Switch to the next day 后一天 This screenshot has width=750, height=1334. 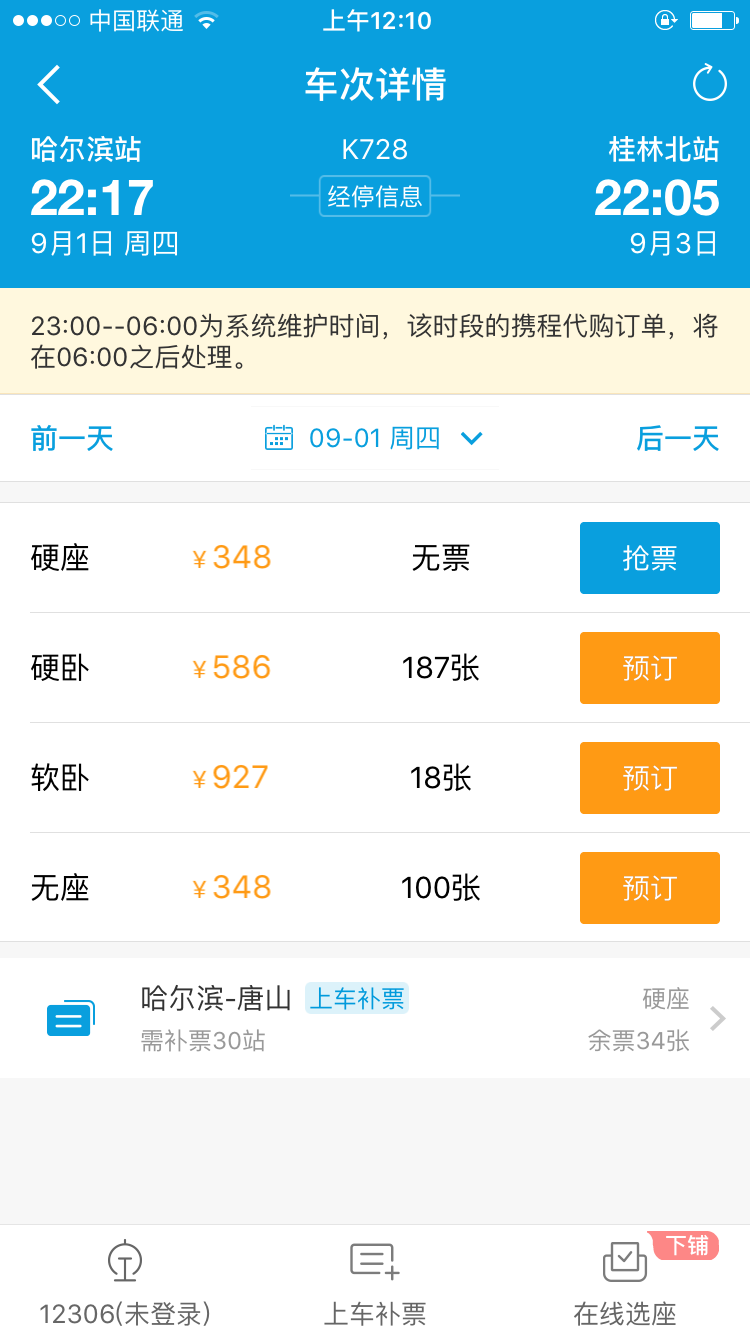(x=677, y=438)
